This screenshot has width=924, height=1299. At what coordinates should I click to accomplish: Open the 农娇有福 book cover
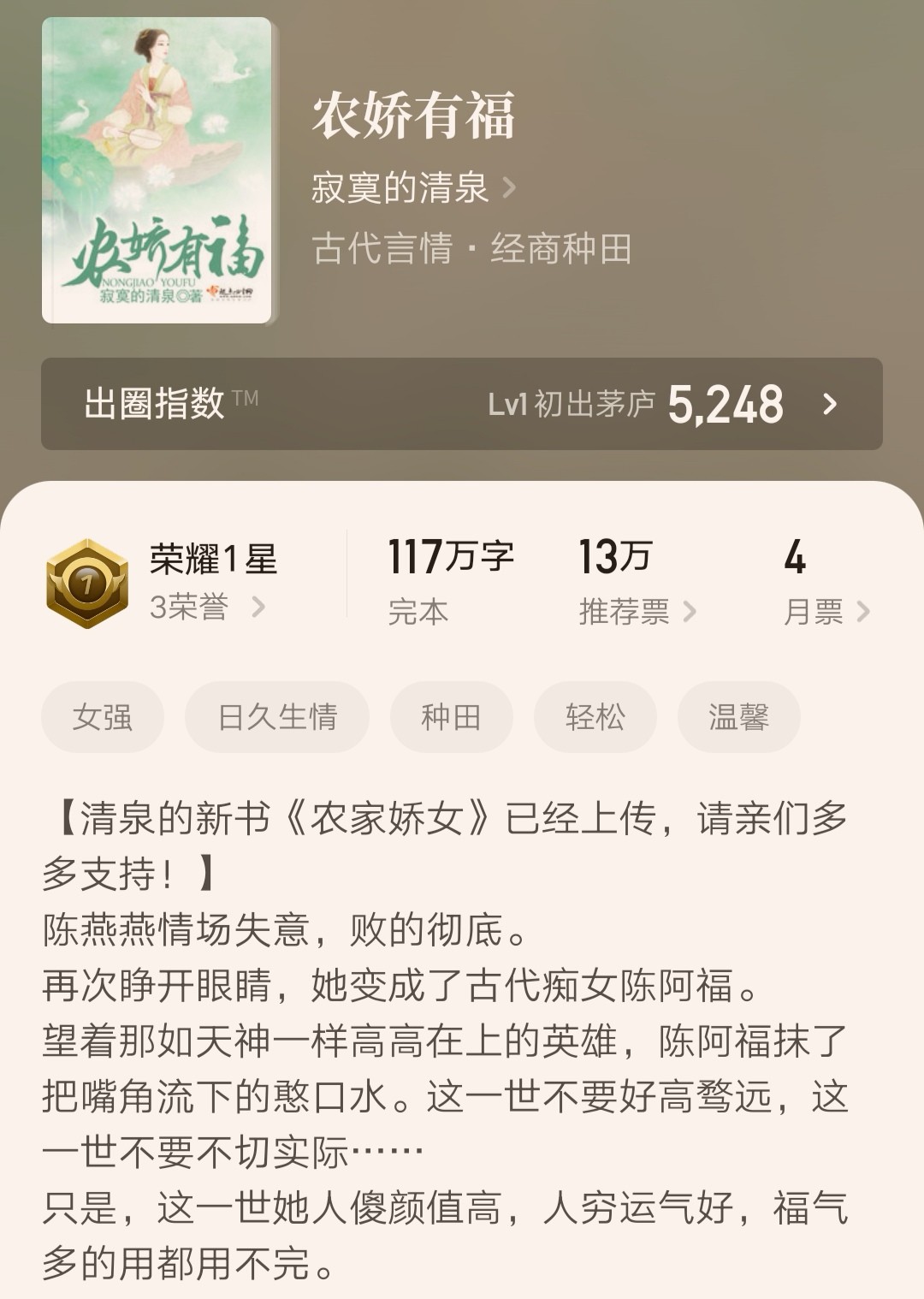coord(157,170)
